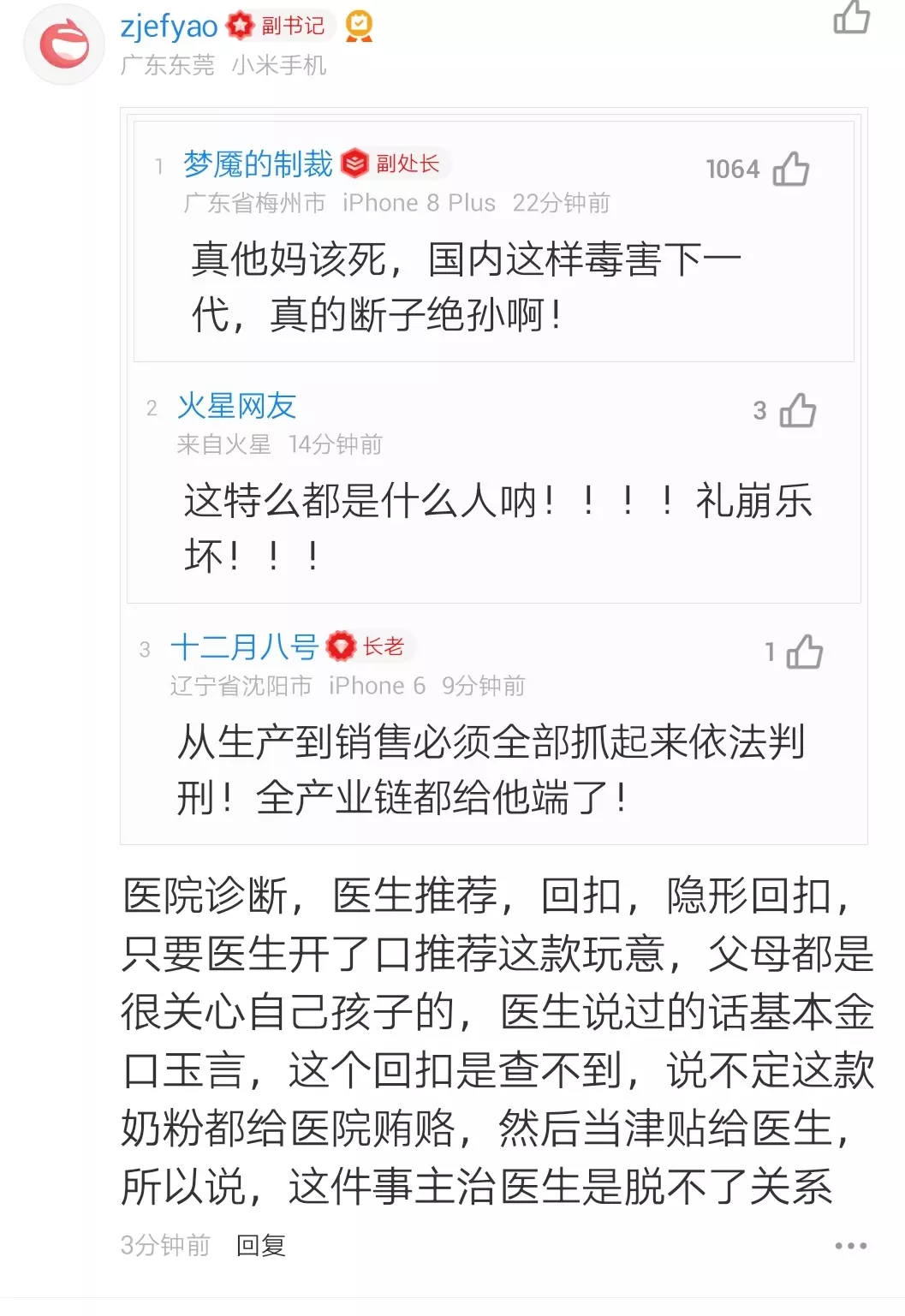
Task: Like 火星网友's quoted comment
Action: coord(797,411)
